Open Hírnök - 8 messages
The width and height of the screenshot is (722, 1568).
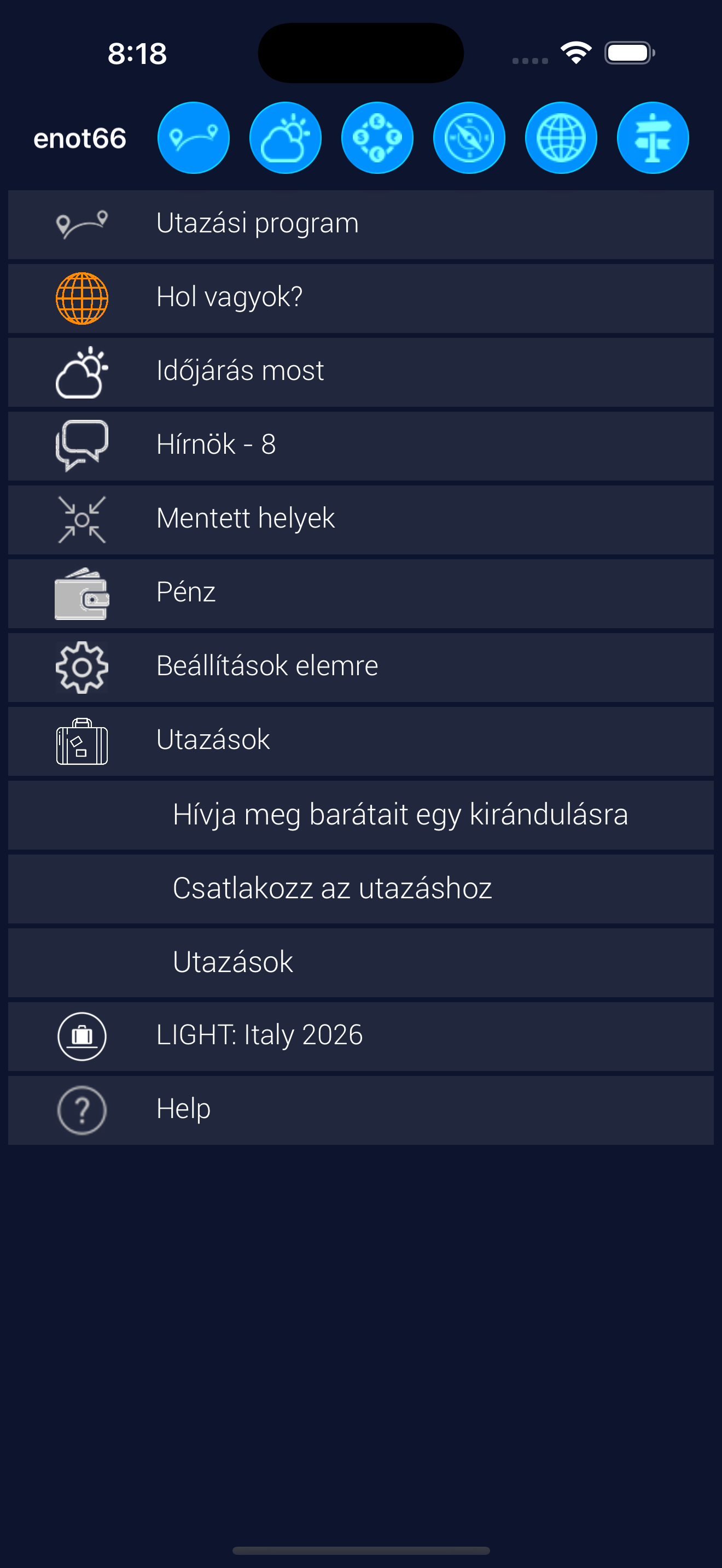pyautogui.click(x=360, y=445)
